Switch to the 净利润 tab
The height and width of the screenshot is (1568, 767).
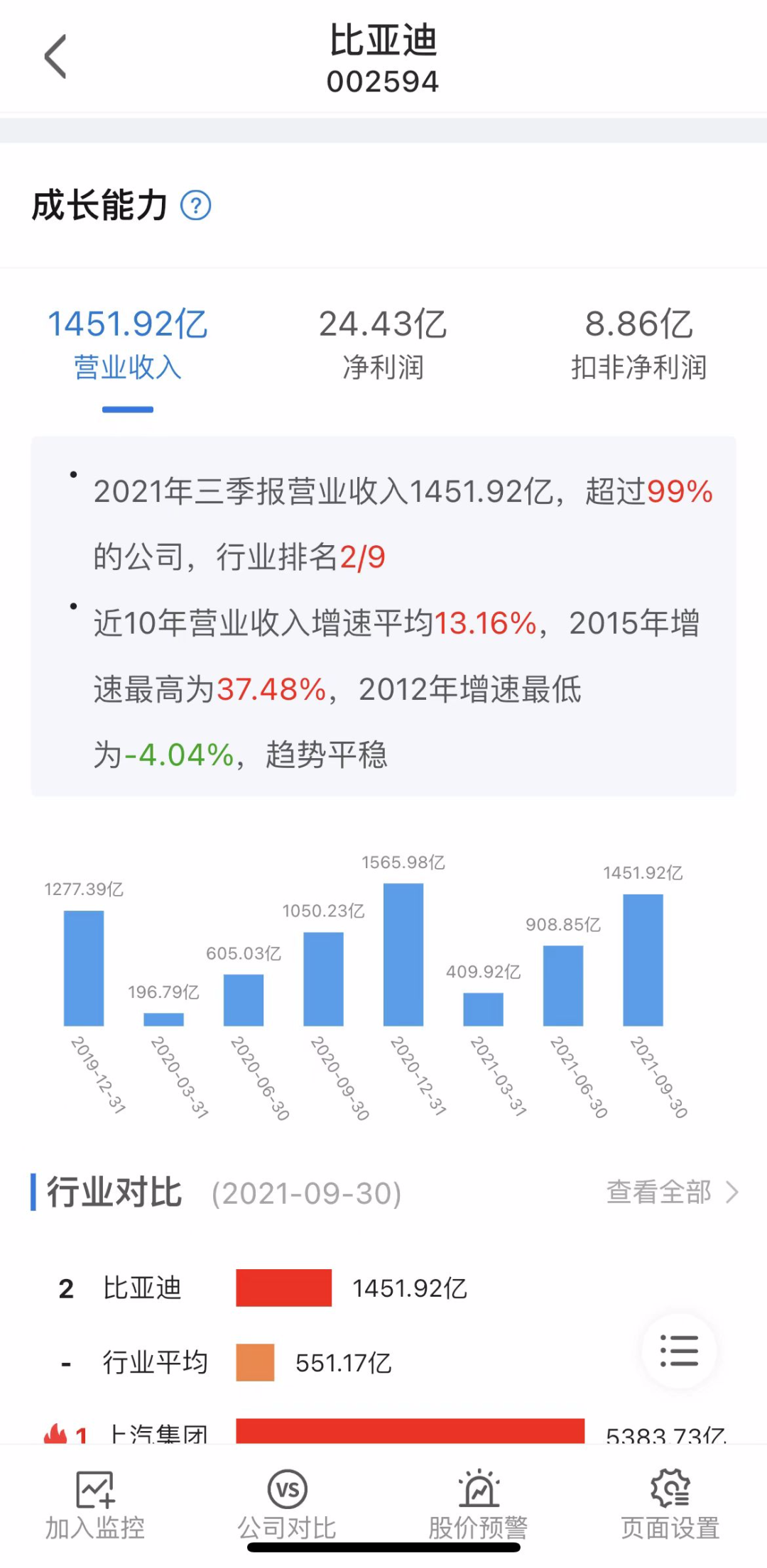(383, 345)
